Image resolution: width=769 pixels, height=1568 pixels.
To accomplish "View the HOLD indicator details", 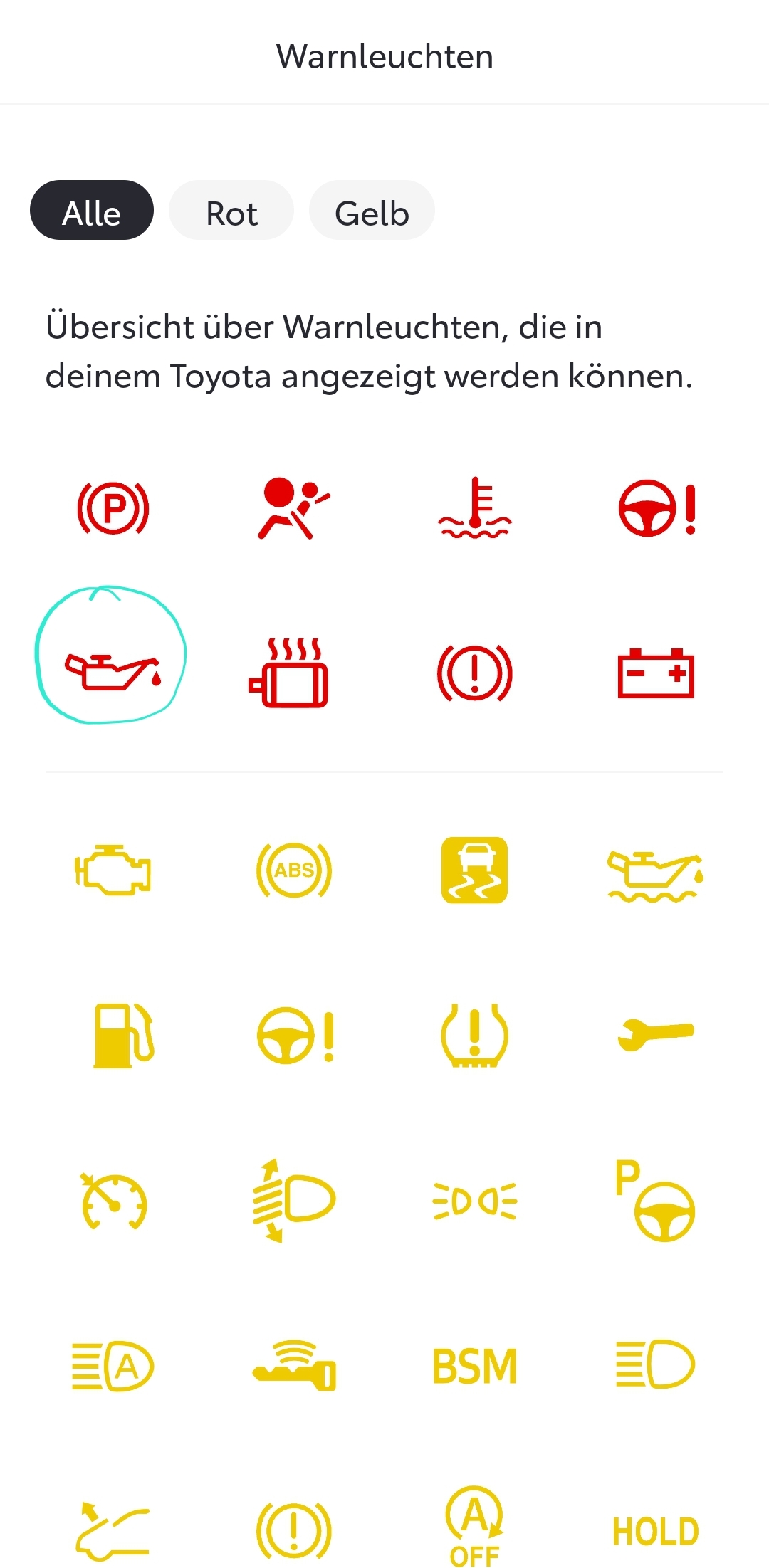I will point(655,1531).
